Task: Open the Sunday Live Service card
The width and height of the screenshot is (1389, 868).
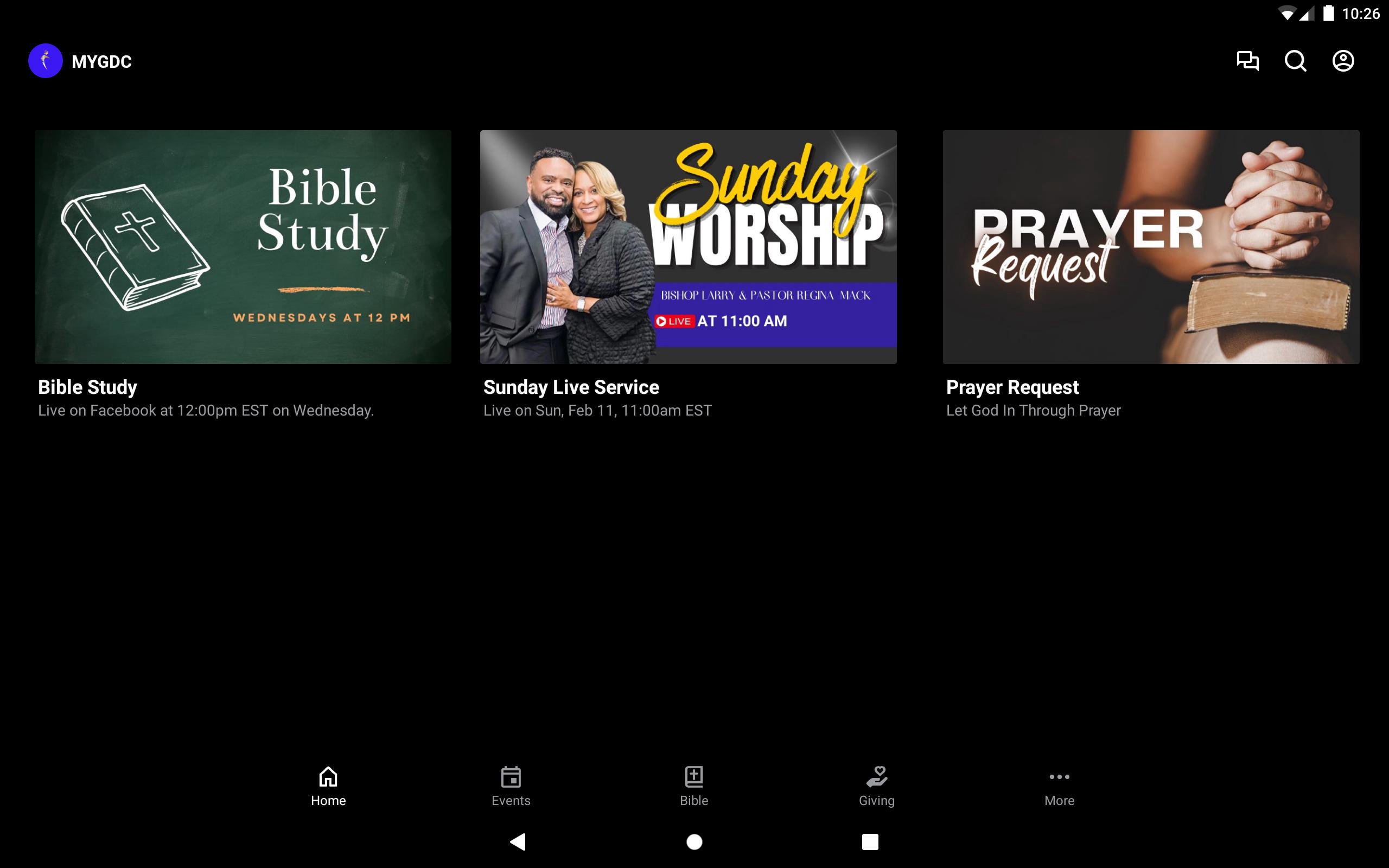Action: point(688,247)
